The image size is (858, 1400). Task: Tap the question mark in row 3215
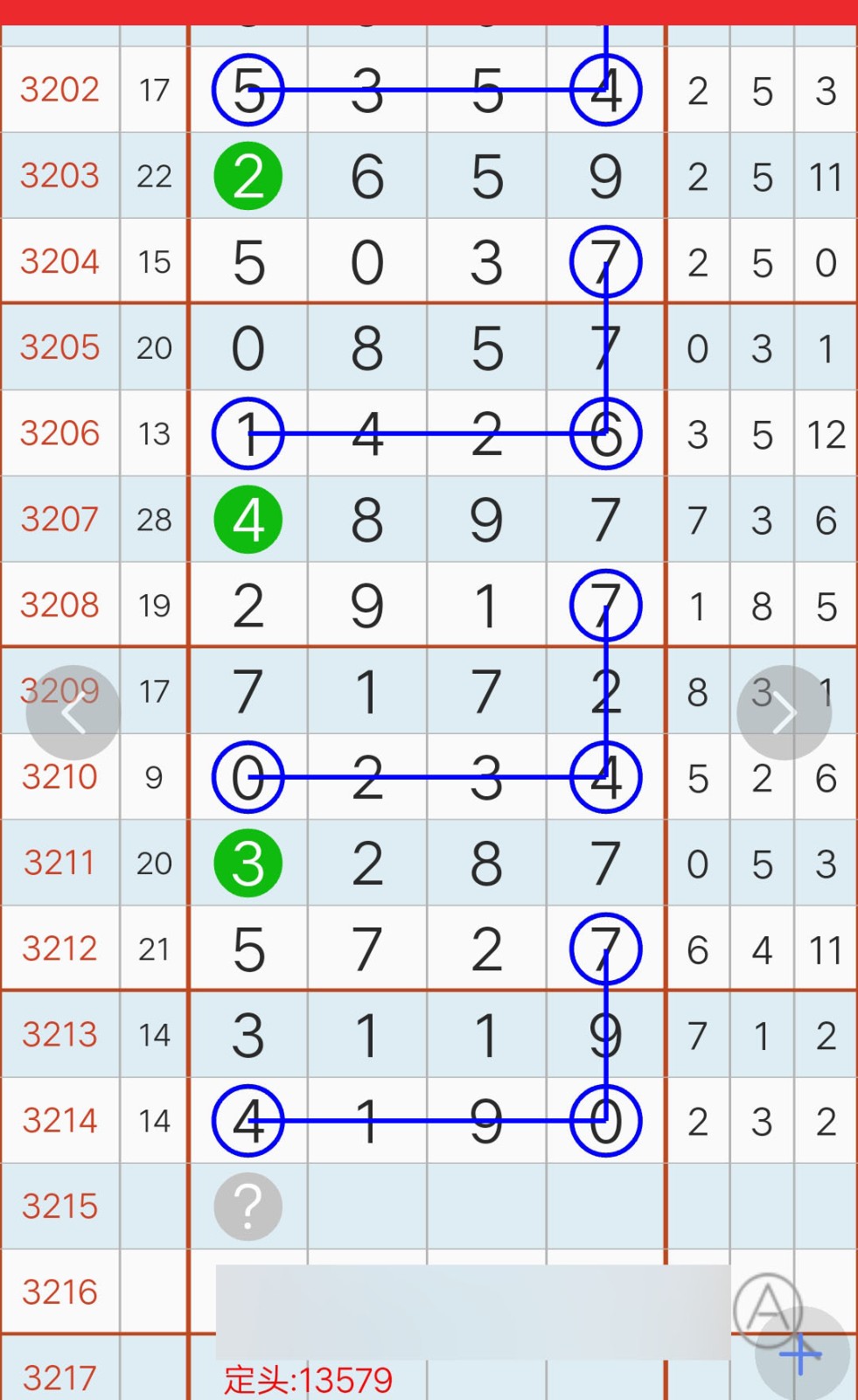click(248, 1207)
